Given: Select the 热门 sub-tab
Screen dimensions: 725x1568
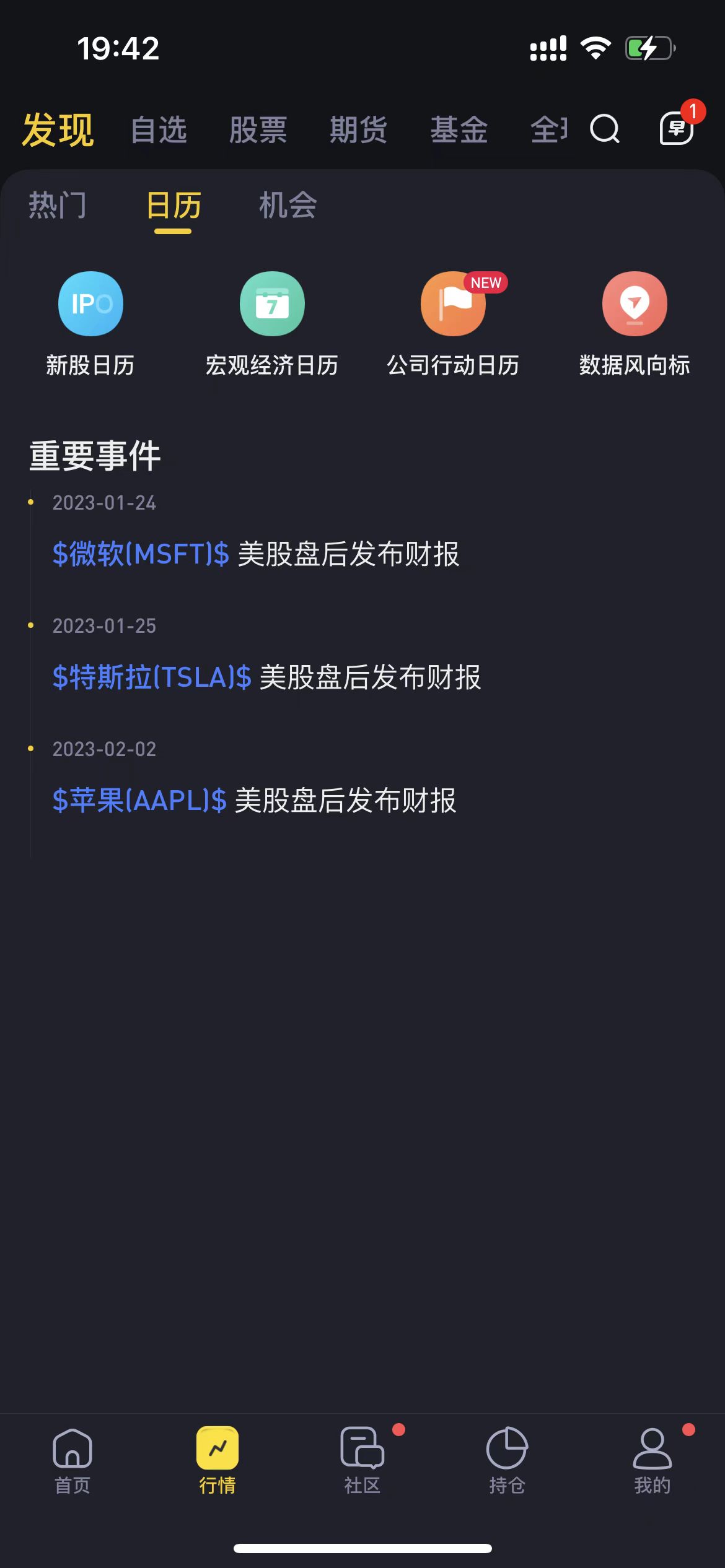Looking at the screenshot, I should tap(57, 205).
